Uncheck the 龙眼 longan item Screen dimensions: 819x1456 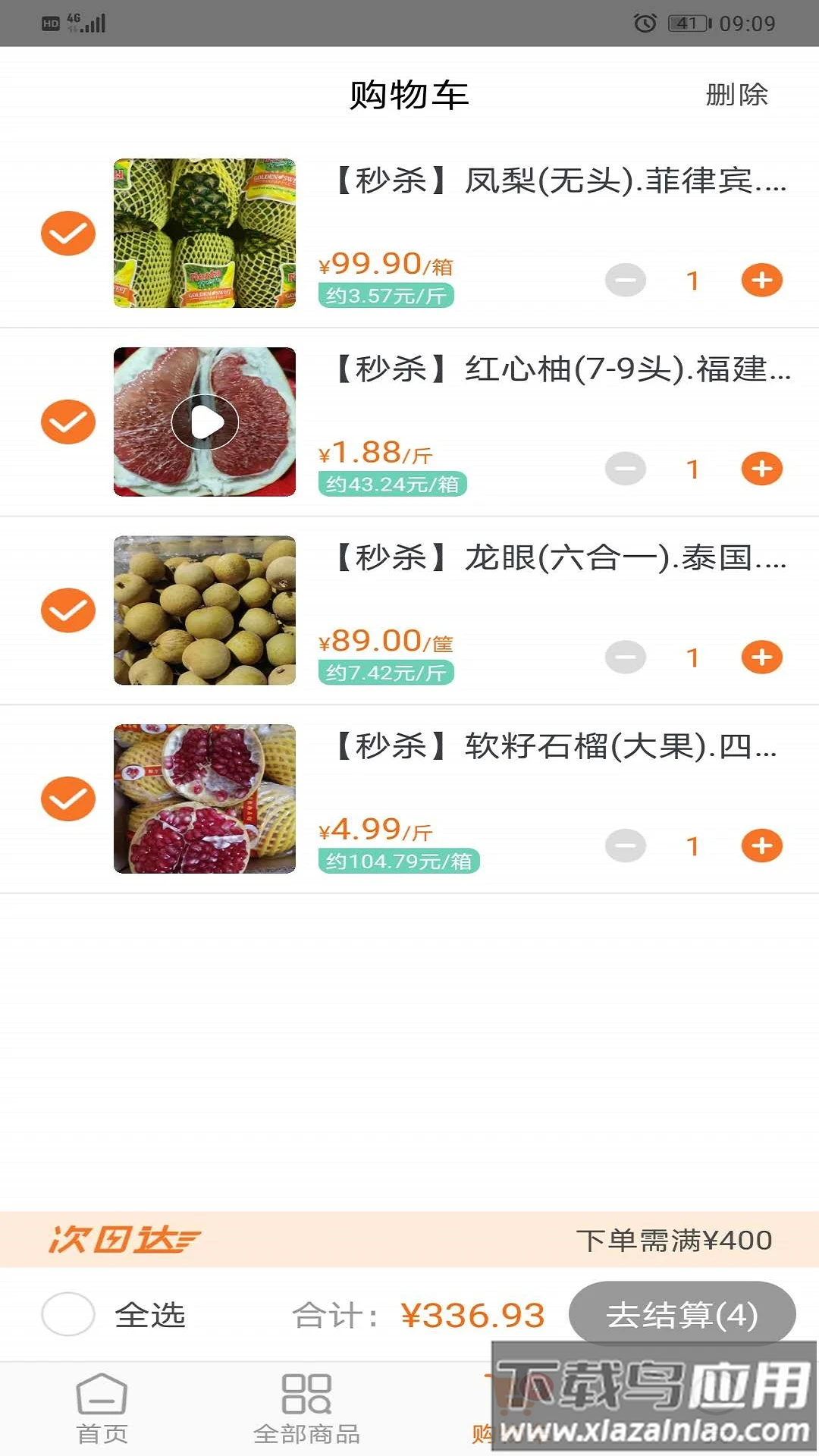click(x=68, y=610)
